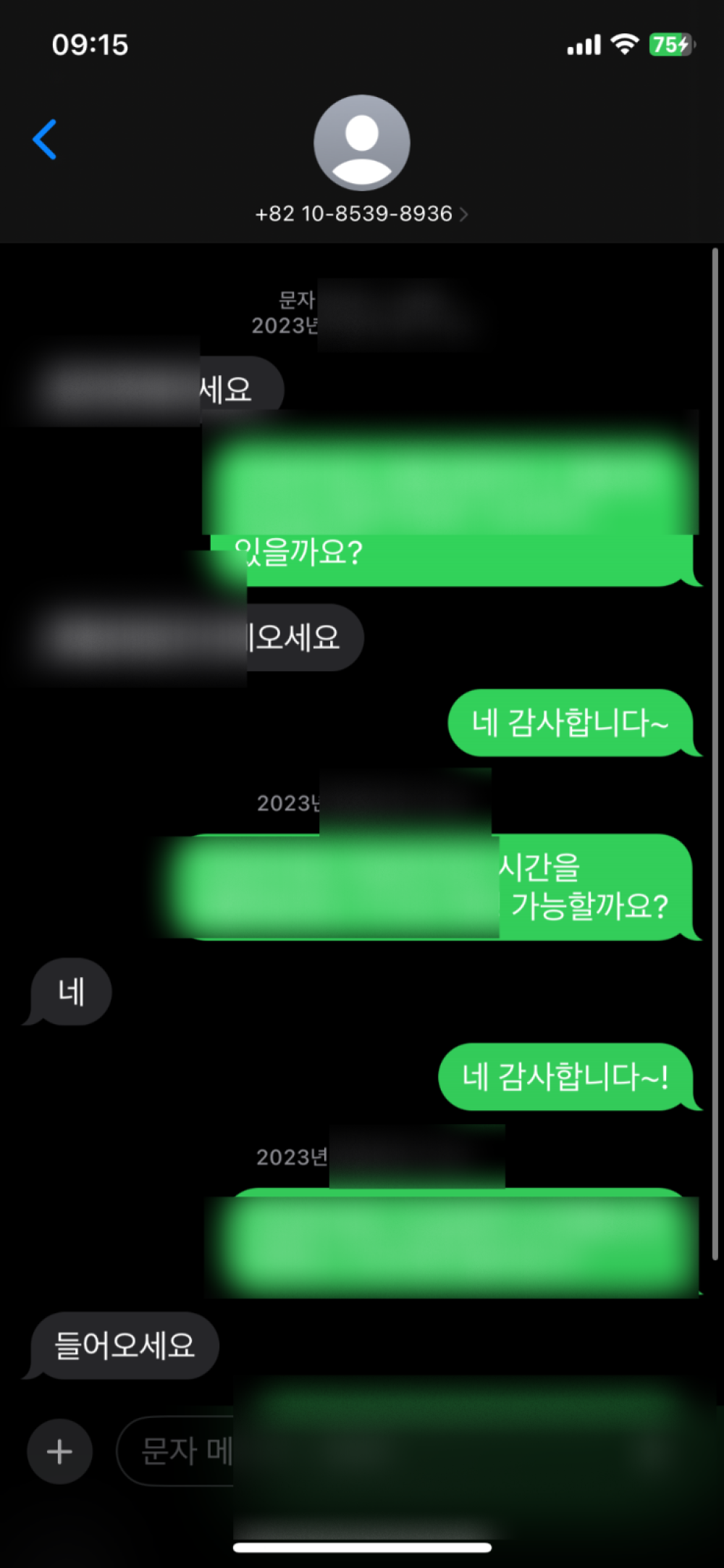Go back to the message list

[45, 139]
